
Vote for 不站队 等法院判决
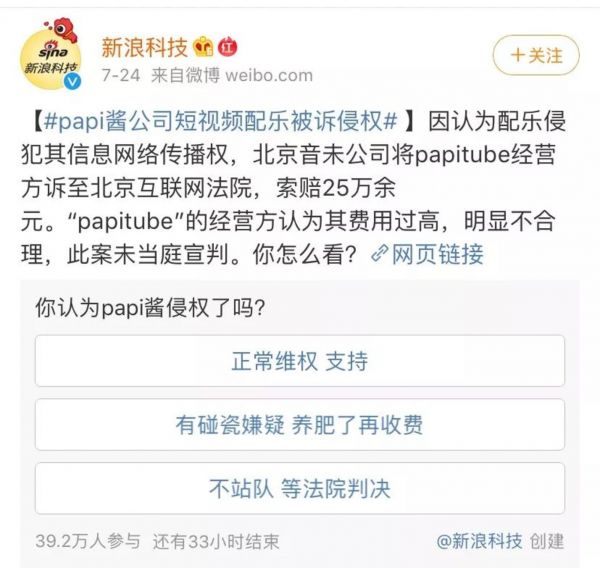coord(299,489)
